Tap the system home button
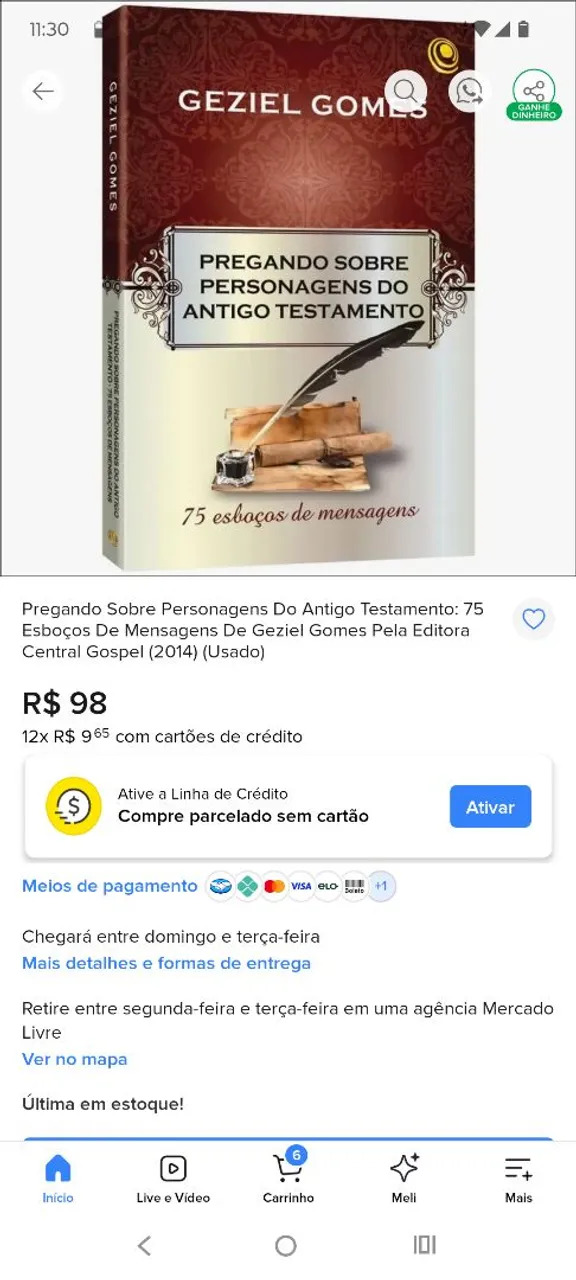This screenshot has height=1280, width=576. tap(286, 1245)
